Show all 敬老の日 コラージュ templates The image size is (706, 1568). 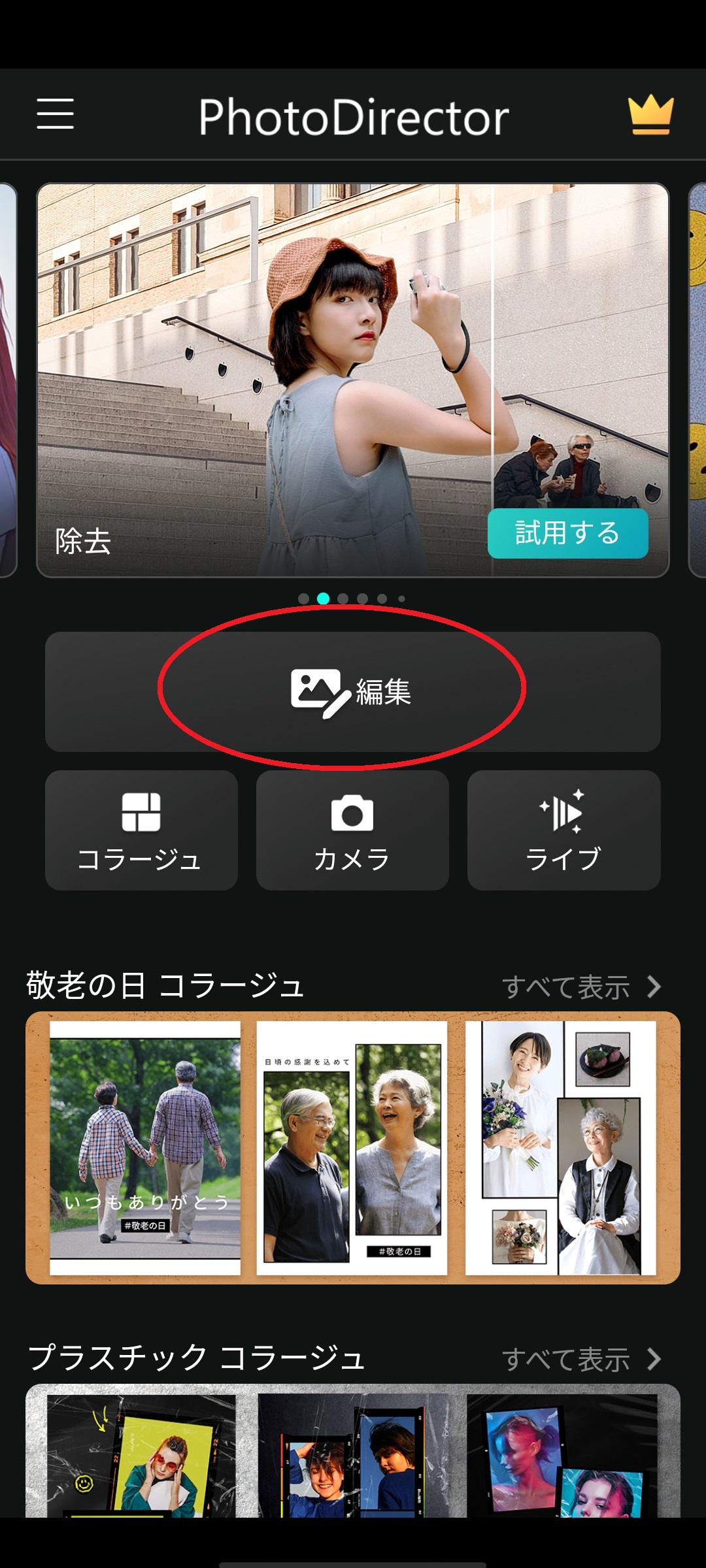click(x=582, y=987)
